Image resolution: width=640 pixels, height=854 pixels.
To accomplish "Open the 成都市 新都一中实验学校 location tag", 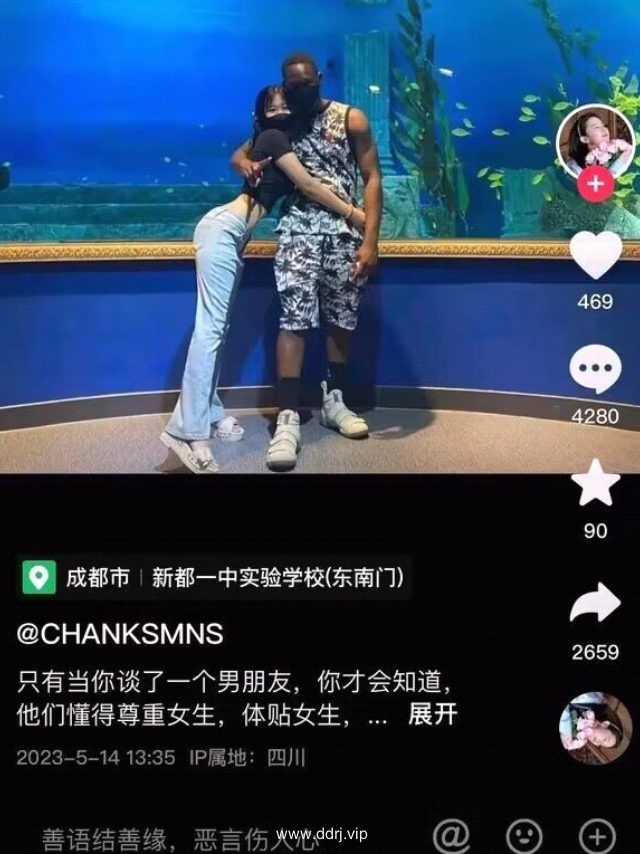I will tap(215, 578).
